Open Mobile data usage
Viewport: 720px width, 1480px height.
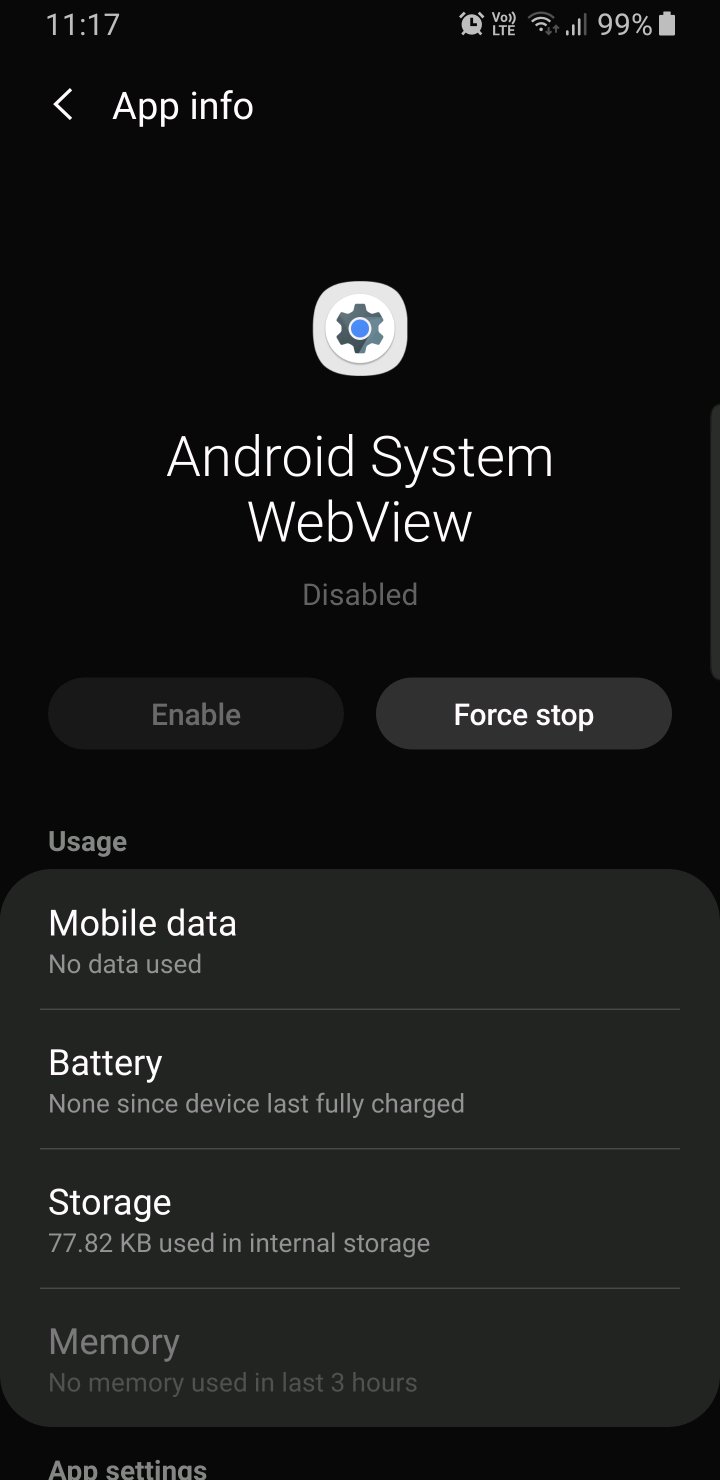[360, 940]
